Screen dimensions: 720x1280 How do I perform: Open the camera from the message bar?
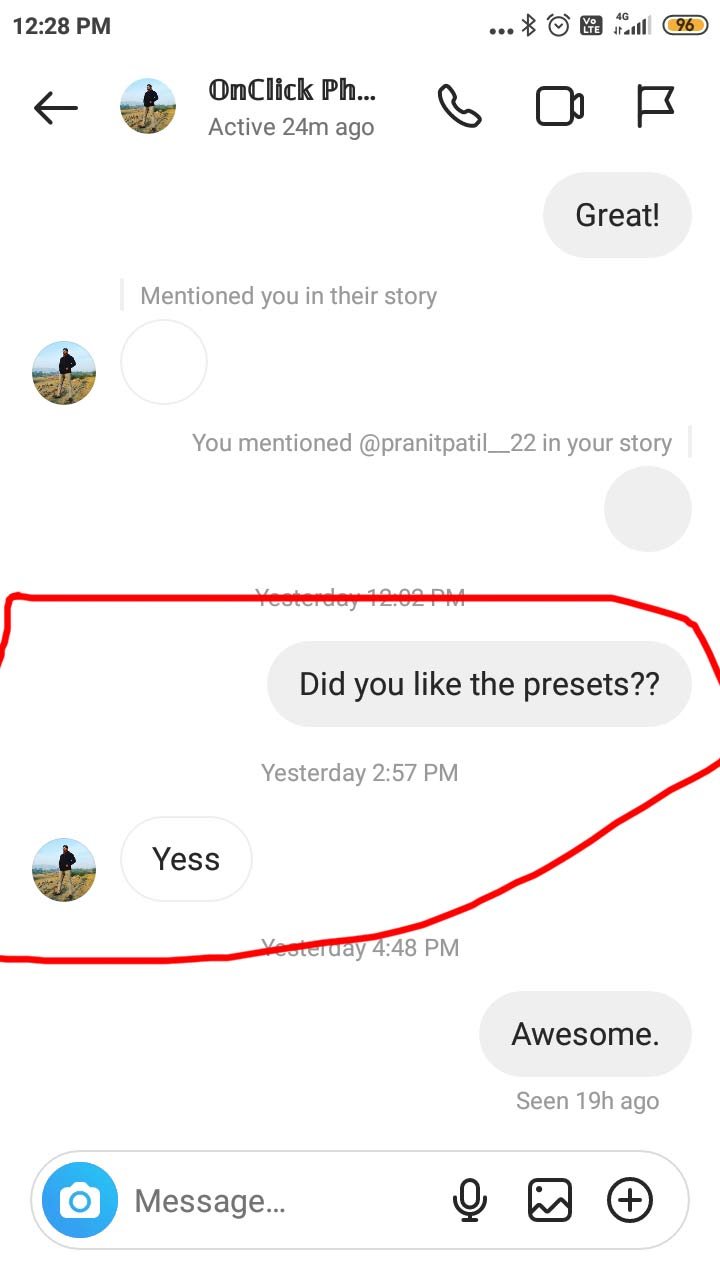click(x=80, y=1200)
